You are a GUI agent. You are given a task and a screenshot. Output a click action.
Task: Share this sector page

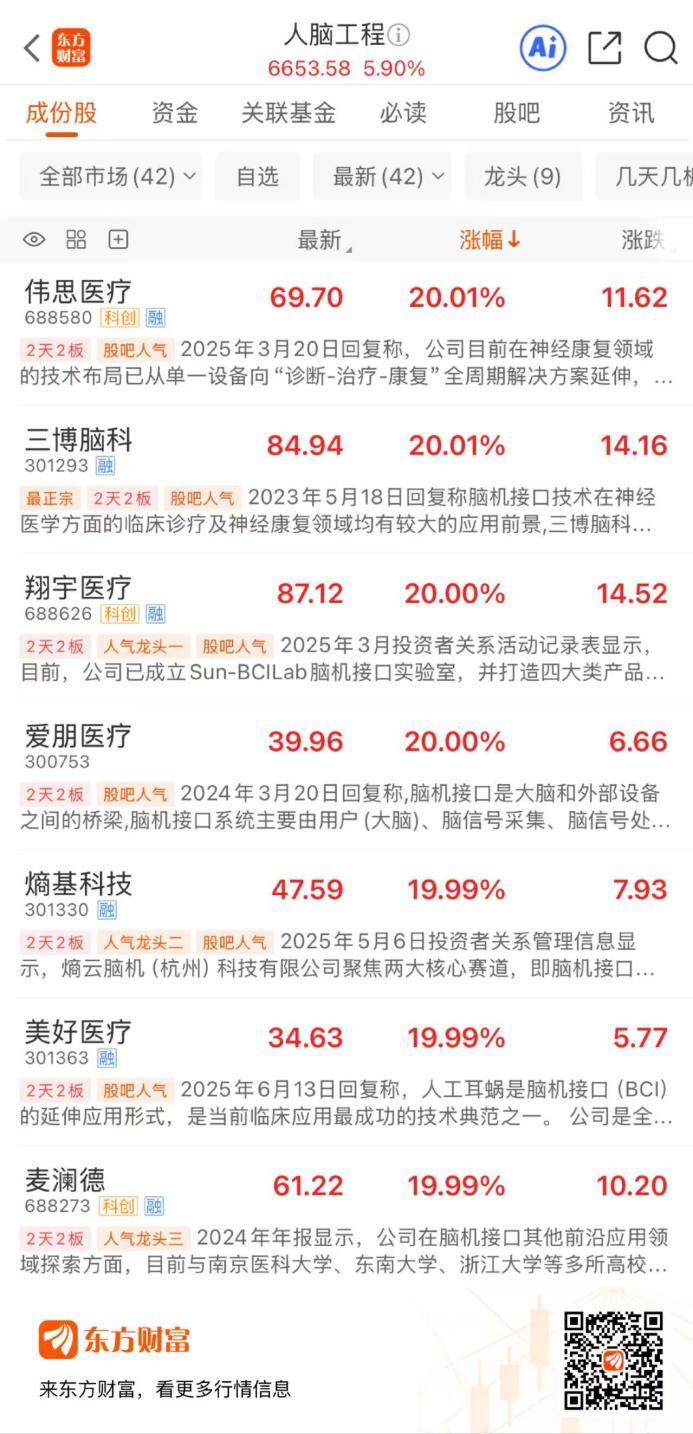tap(604, 47)
